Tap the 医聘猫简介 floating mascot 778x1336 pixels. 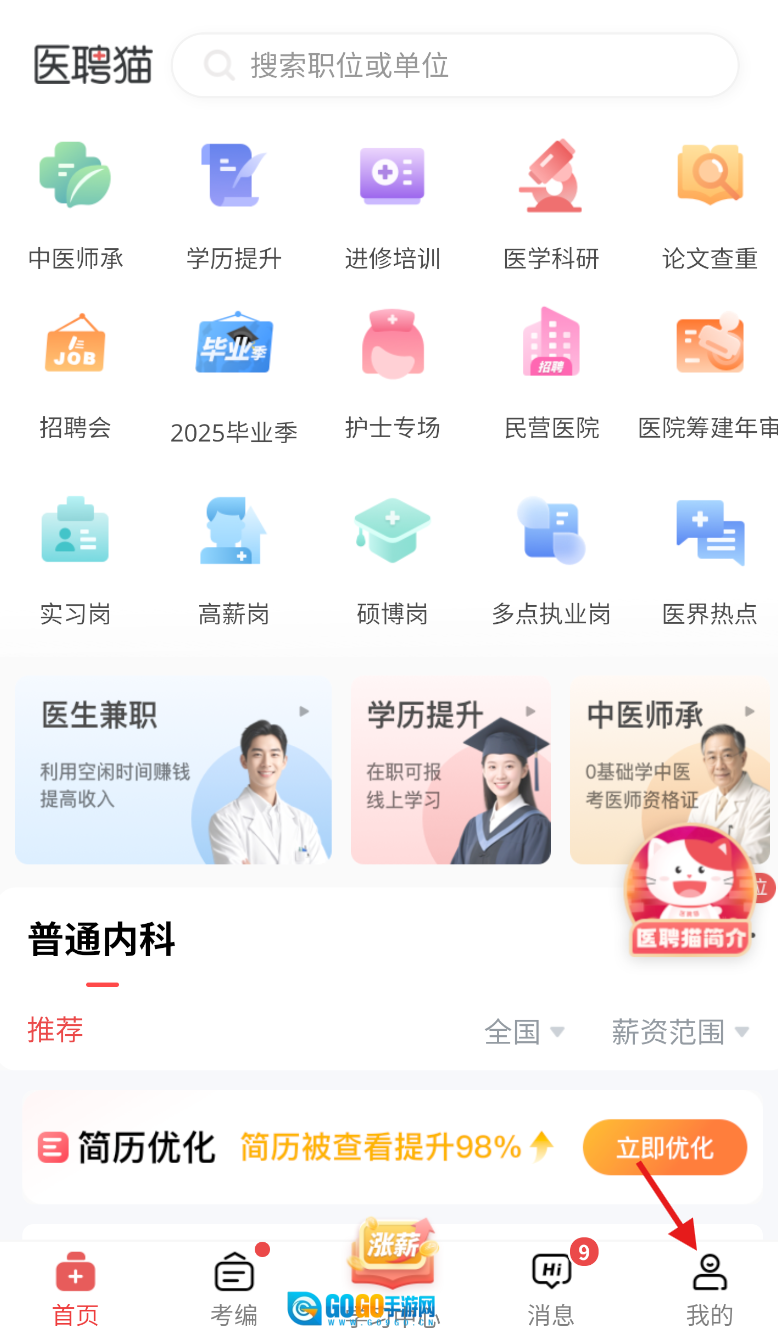pos(690,892)
